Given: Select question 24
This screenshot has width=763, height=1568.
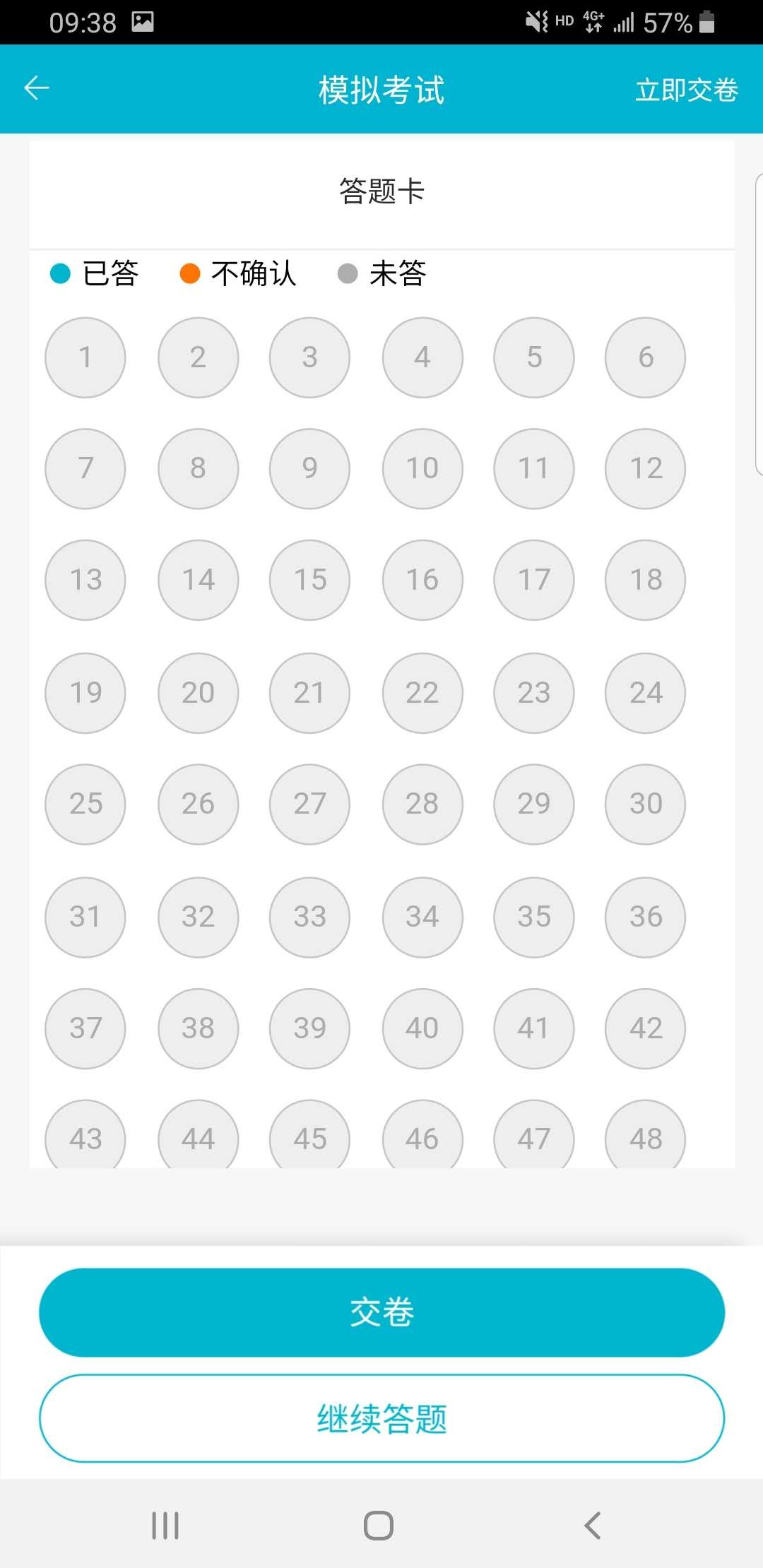Looking at the screenshot, I should (645, 692).
